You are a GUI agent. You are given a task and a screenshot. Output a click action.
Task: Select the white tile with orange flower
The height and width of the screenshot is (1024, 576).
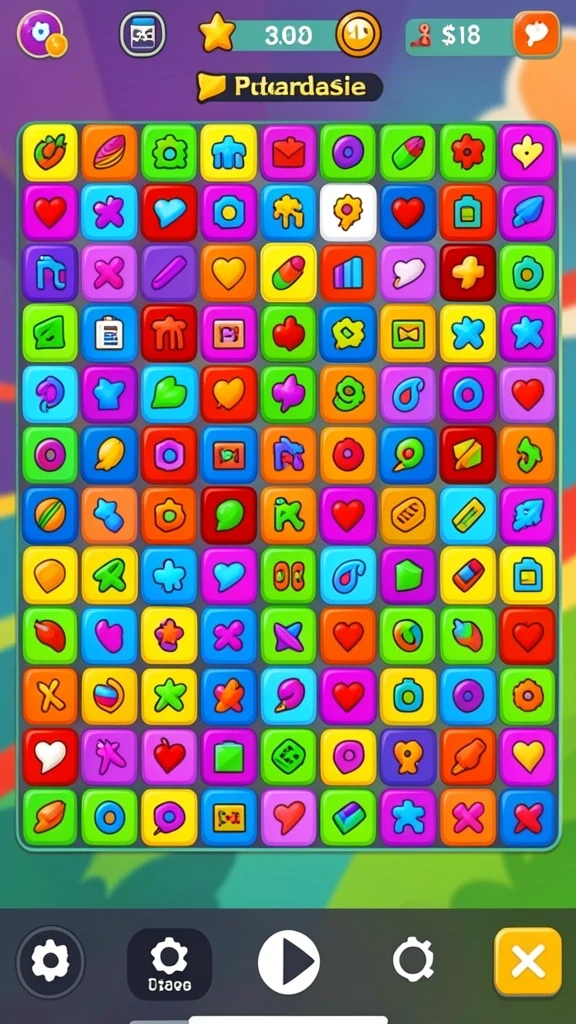[x=348, y=212]
